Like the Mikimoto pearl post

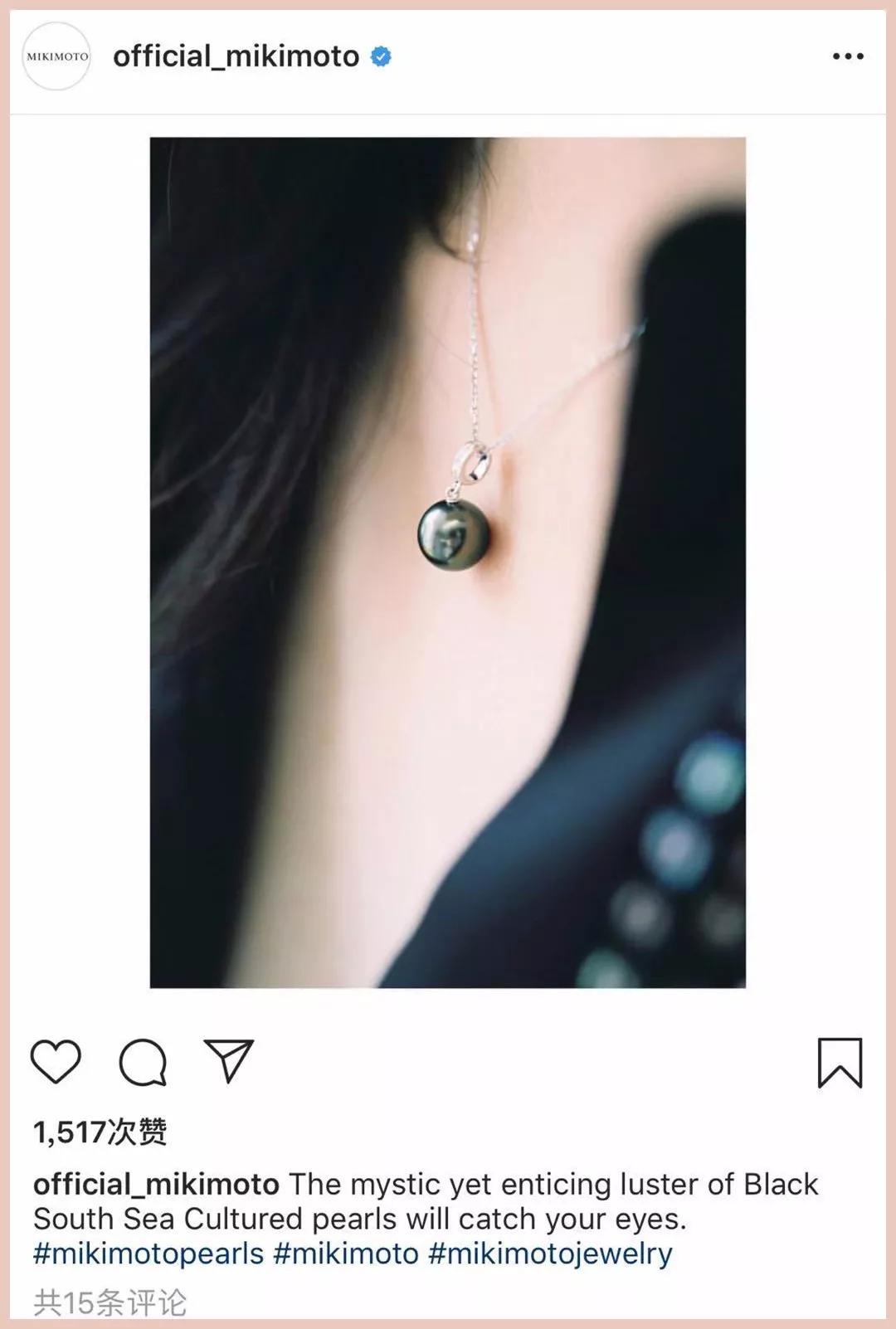56,1061
